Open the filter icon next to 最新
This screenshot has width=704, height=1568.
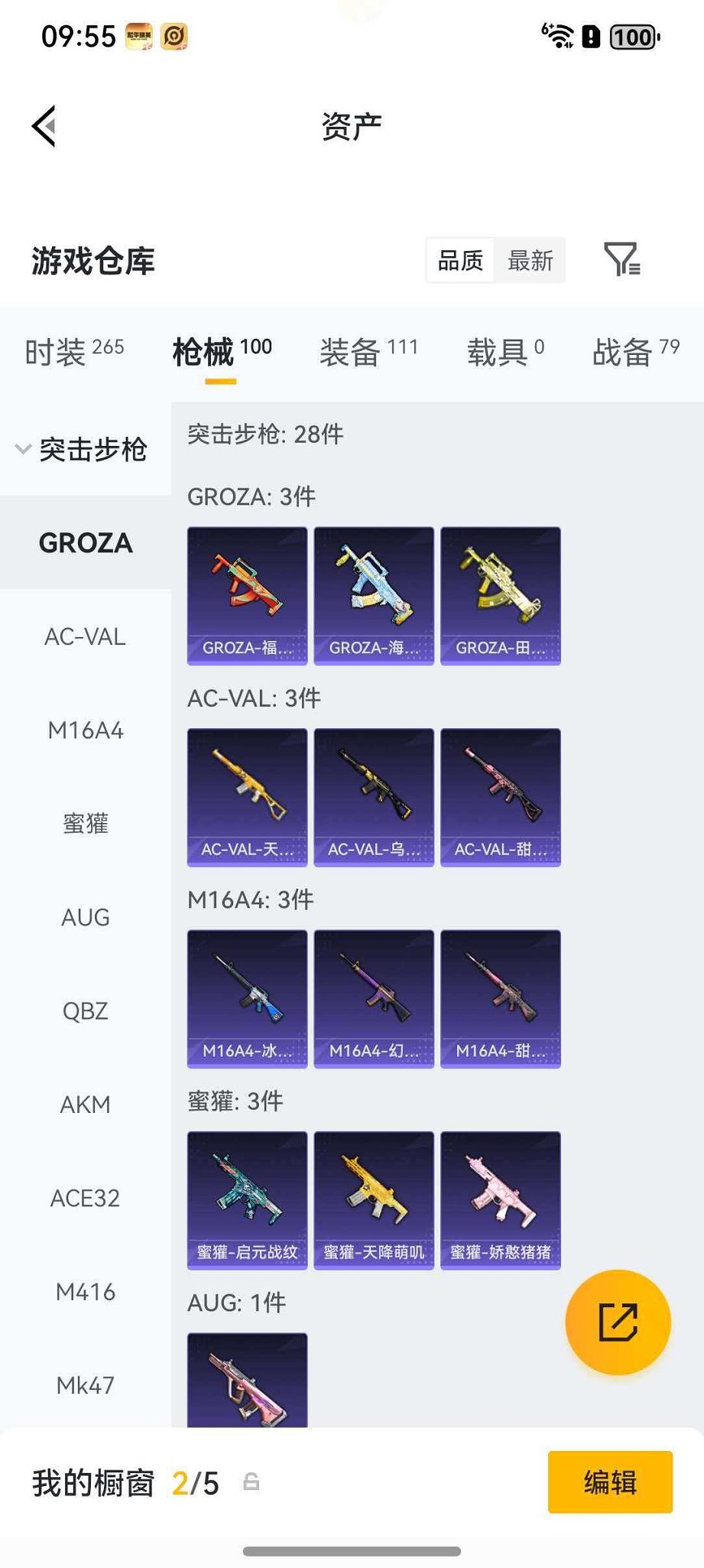(621, 260)
